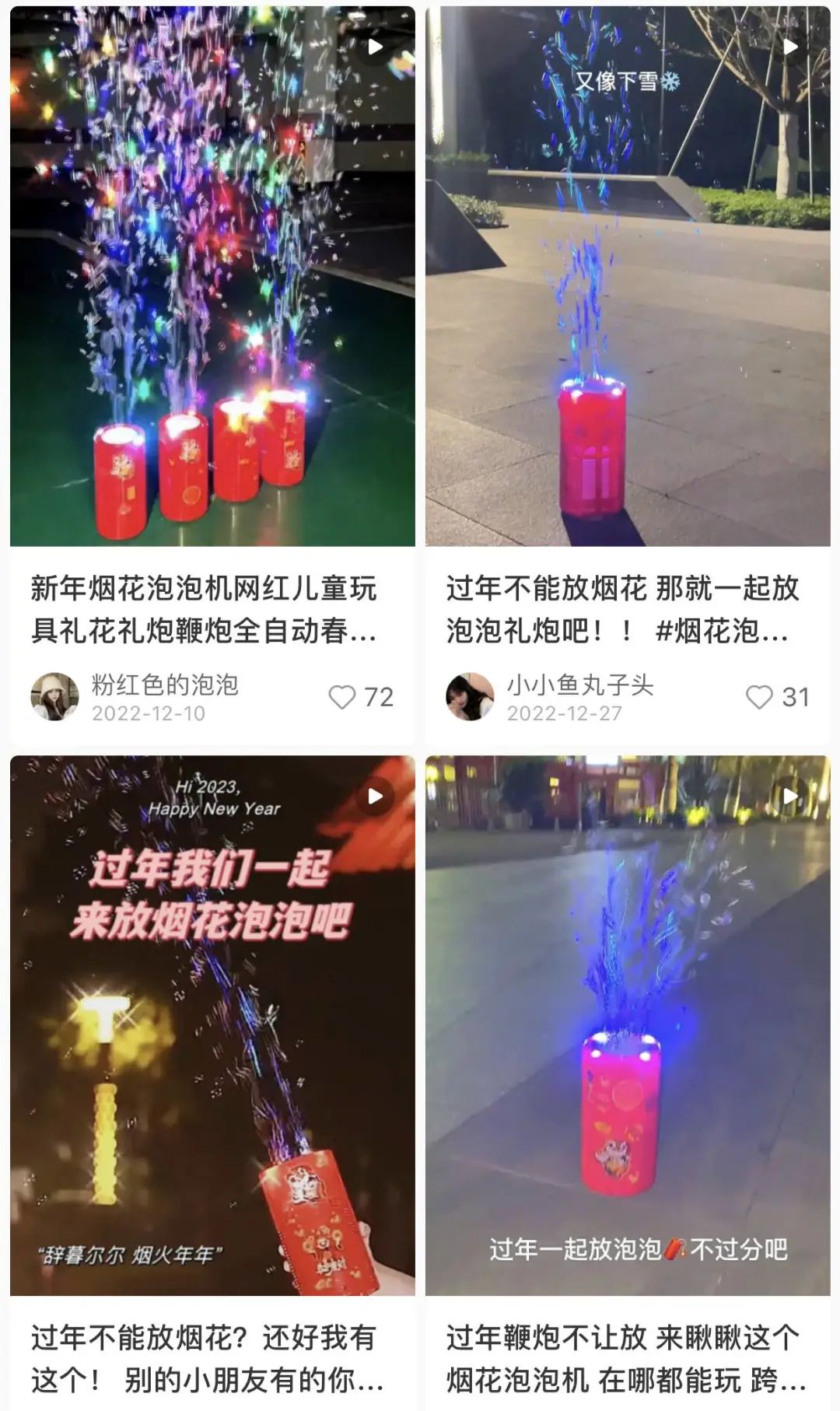Open the 新年烟花泡泡机 video post
Viewport: 840px width, 1411px height.
tap(212, 276)
